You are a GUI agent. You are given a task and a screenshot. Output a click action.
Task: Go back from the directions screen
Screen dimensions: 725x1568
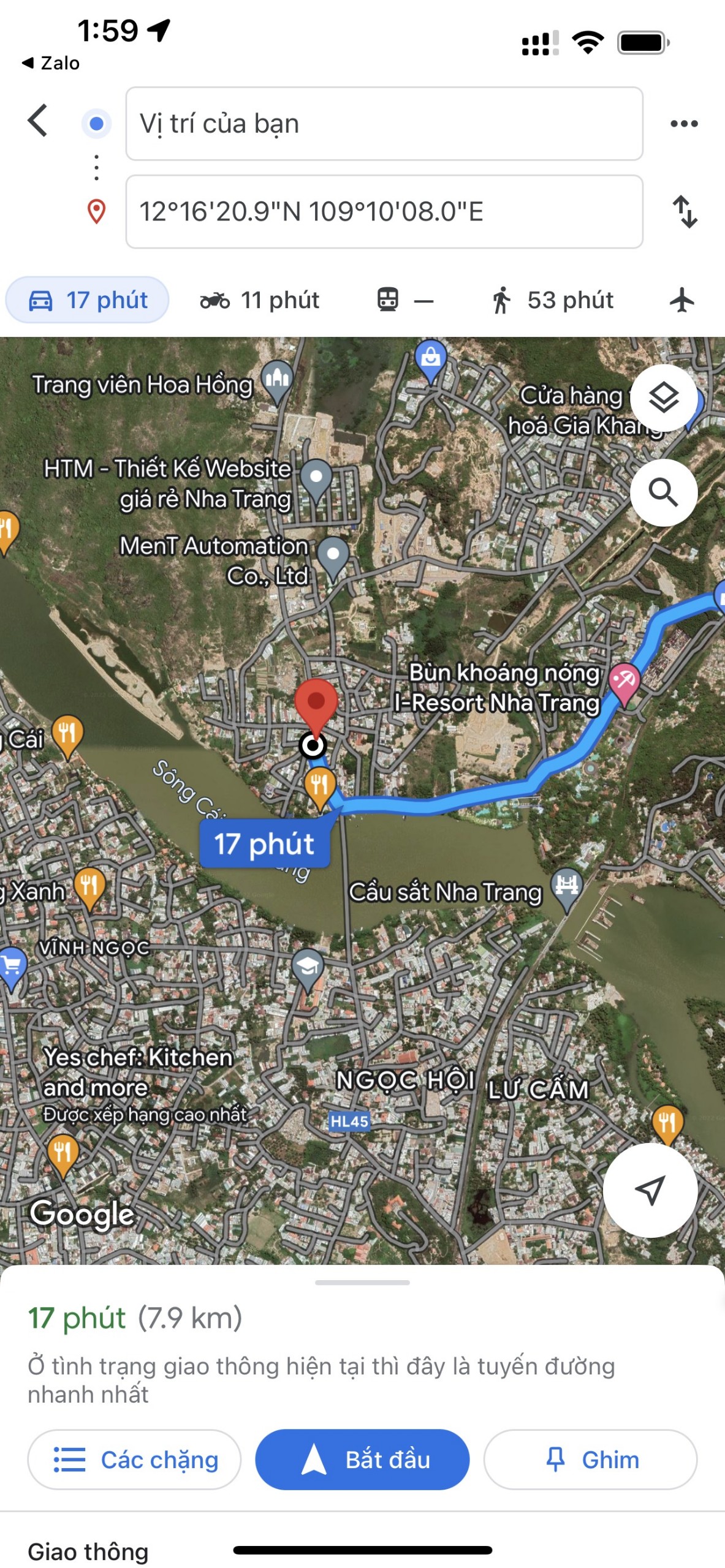(37, 120)
